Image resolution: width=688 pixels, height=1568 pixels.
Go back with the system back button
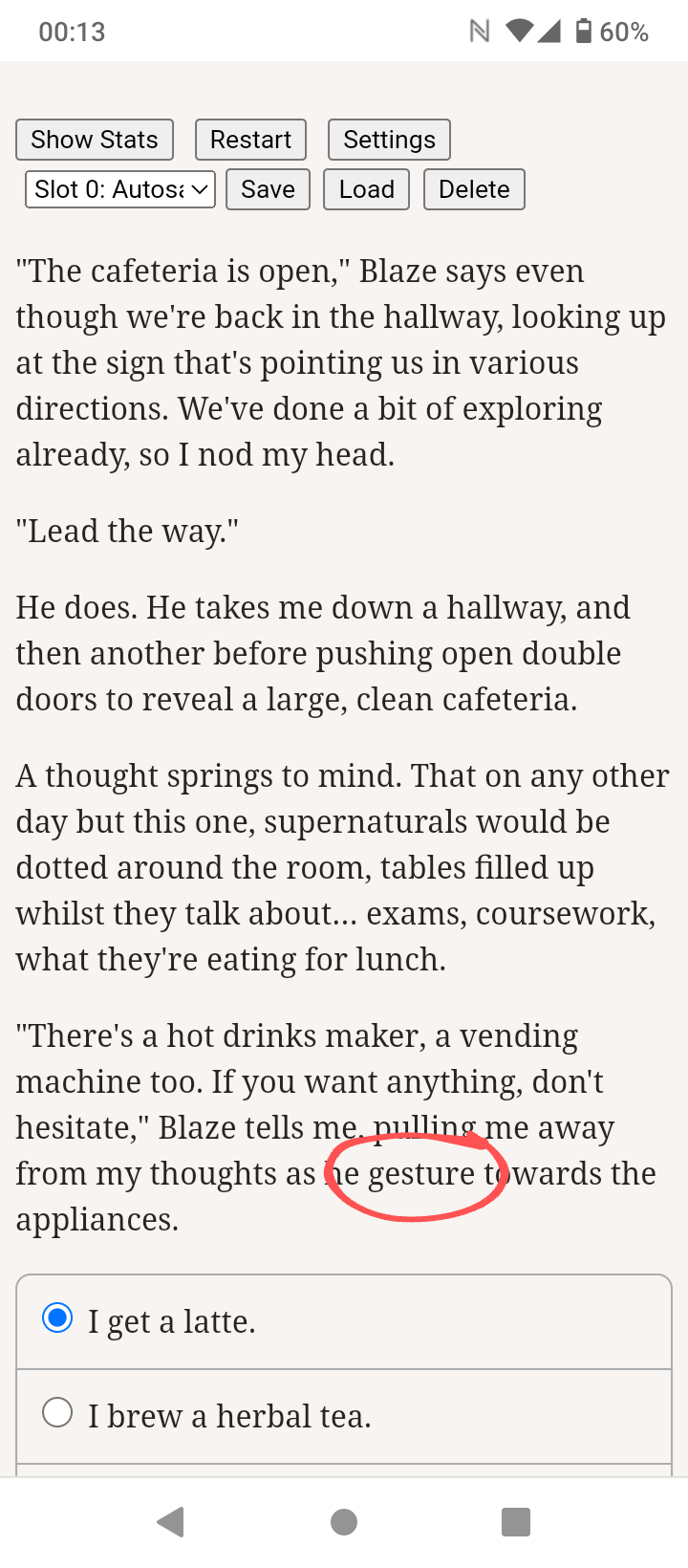(x=171, y=1522)
